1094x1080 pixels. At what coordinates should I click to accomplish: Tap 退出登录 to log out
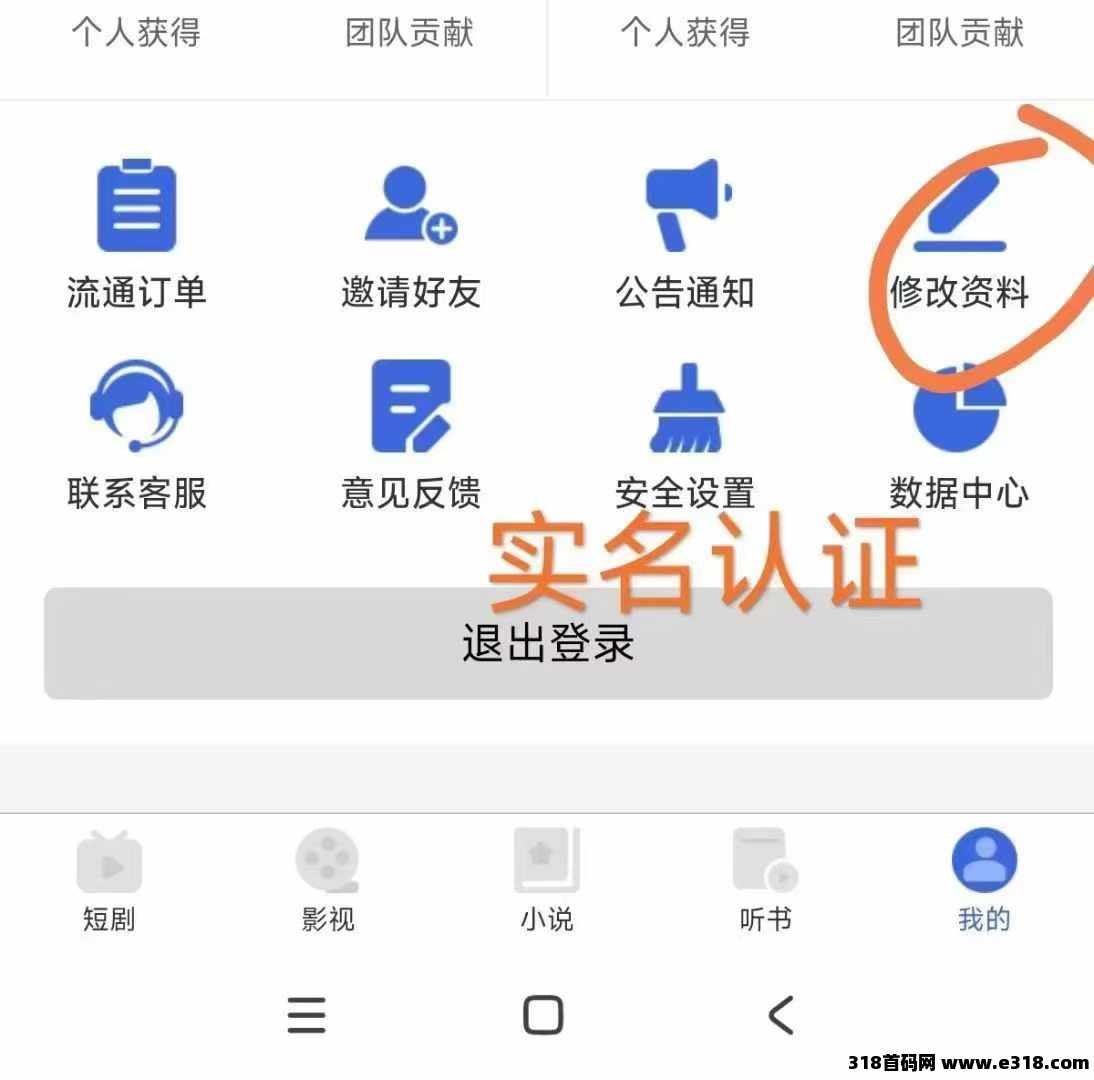tap(548, 643)
